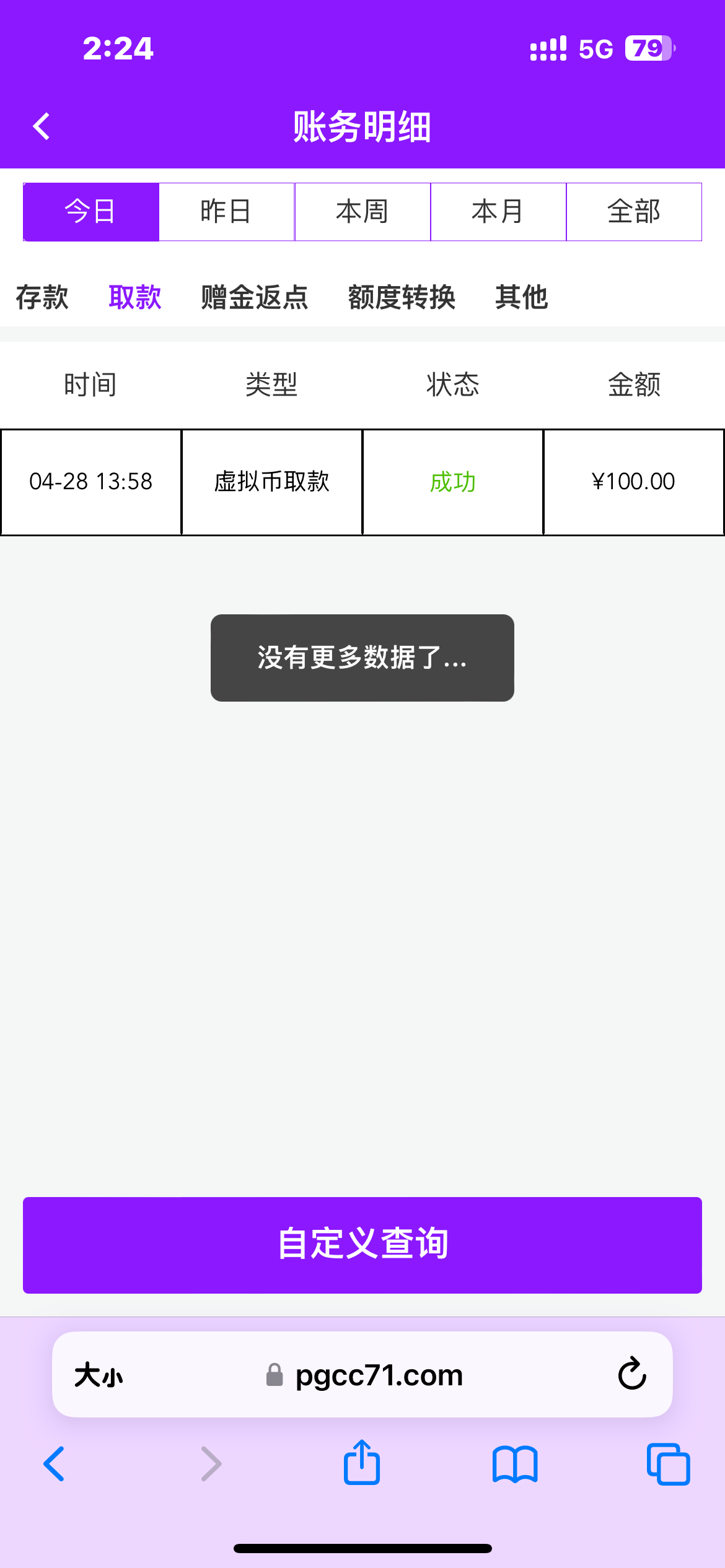Open the 赠金返点 category

pyautogui.click(x=255, y=297)
